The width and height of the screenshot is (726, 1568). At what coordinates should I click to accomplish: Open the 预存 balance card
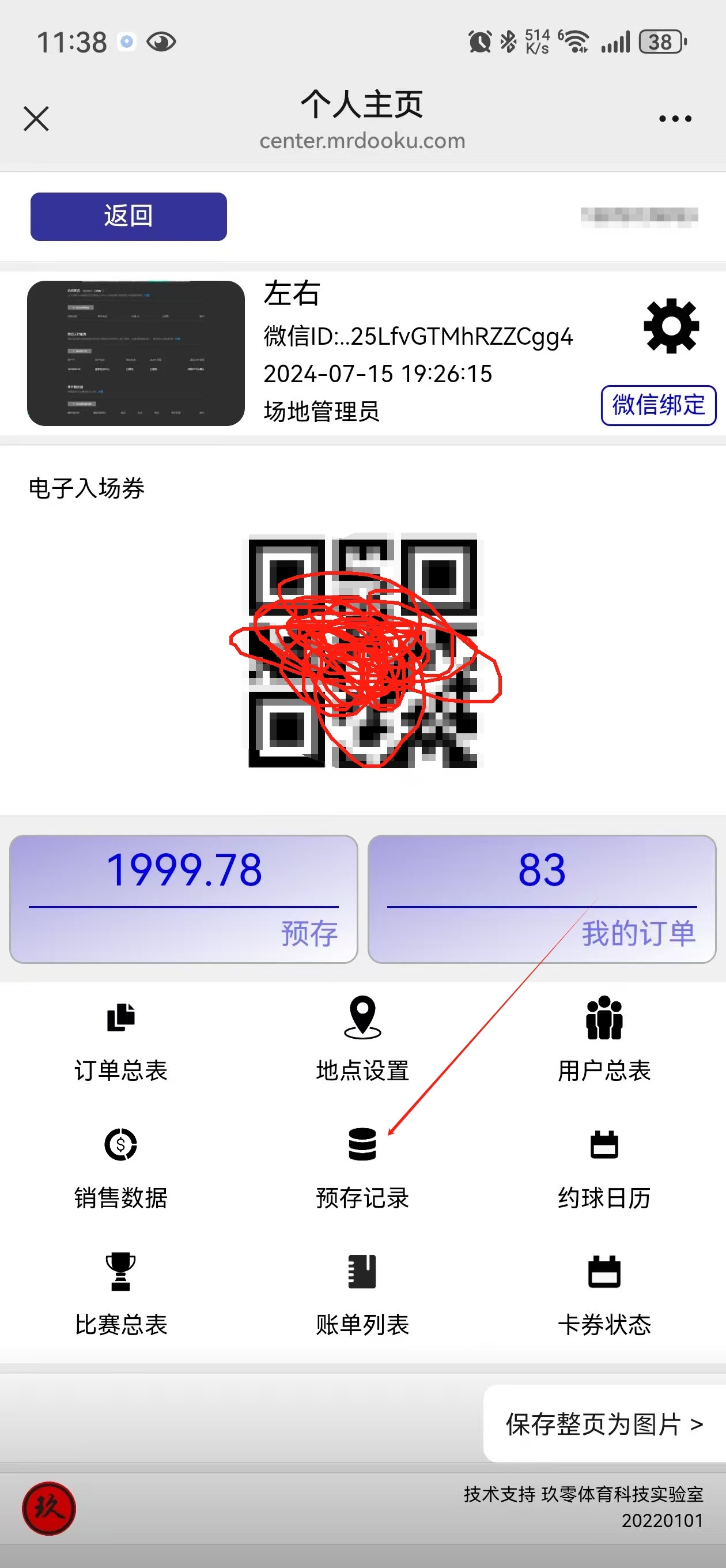pyautogui.click(x=183, y=899)
